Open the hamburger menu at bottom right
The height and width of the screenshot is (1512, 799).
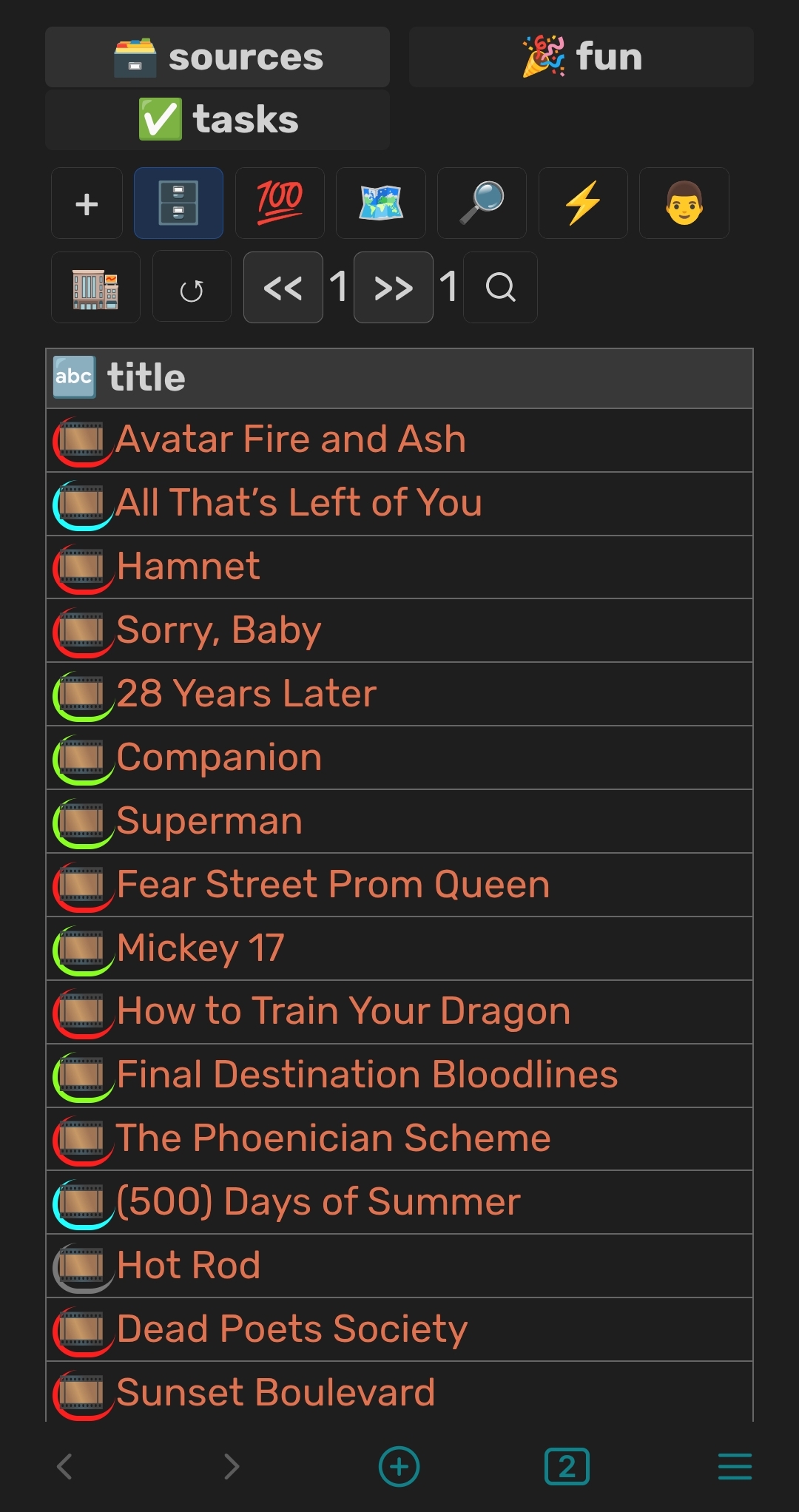[734, 1466]
